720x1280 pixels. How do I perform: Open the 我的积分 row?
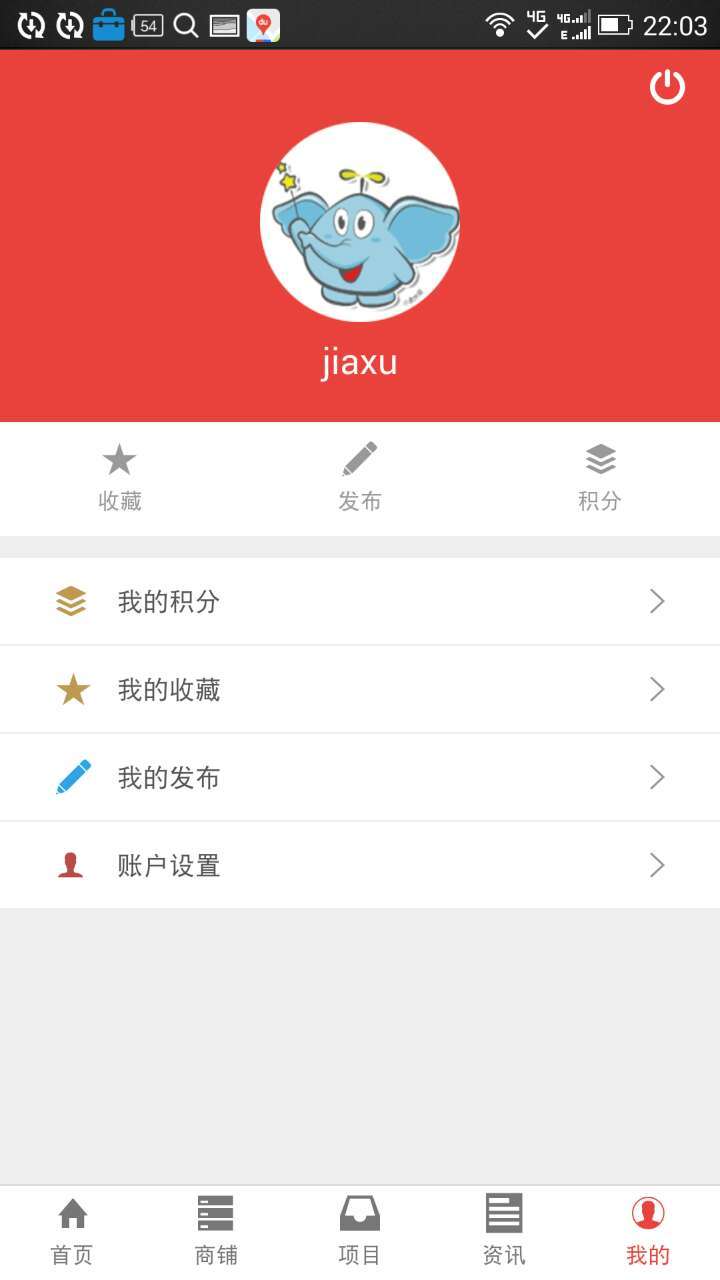tap(360, 601)
